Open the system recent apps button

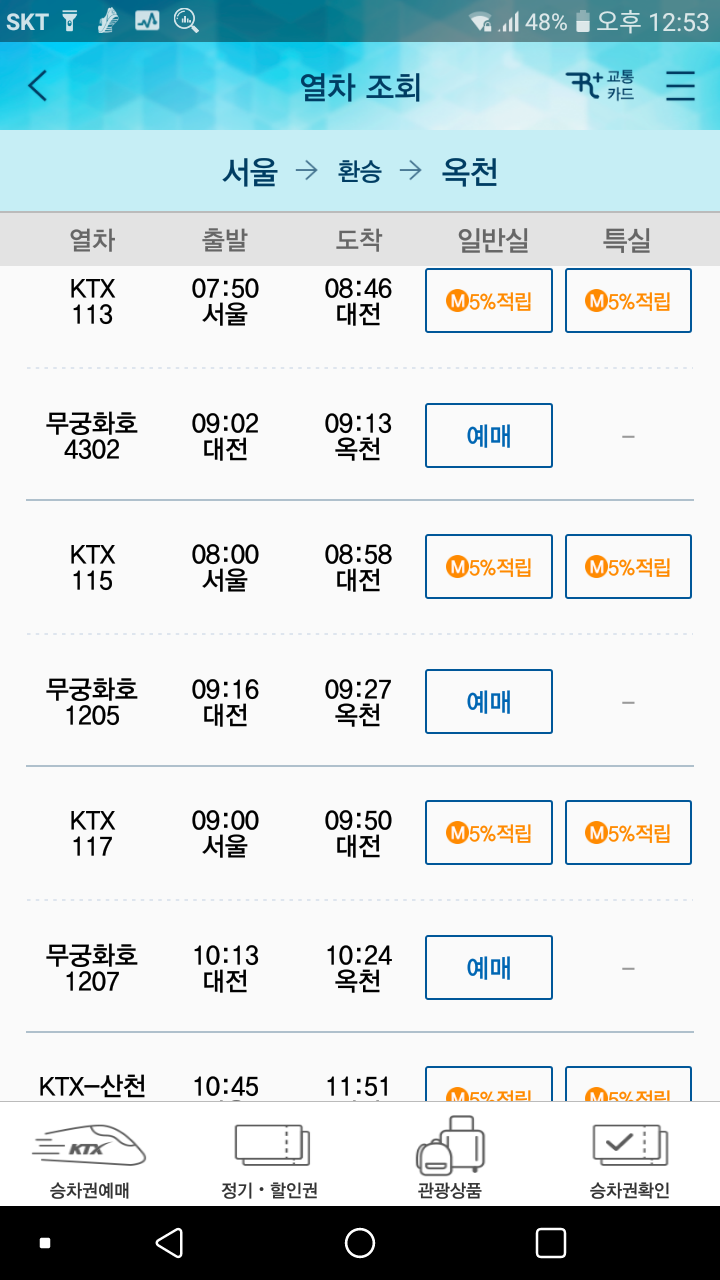tap(551, 1243)
